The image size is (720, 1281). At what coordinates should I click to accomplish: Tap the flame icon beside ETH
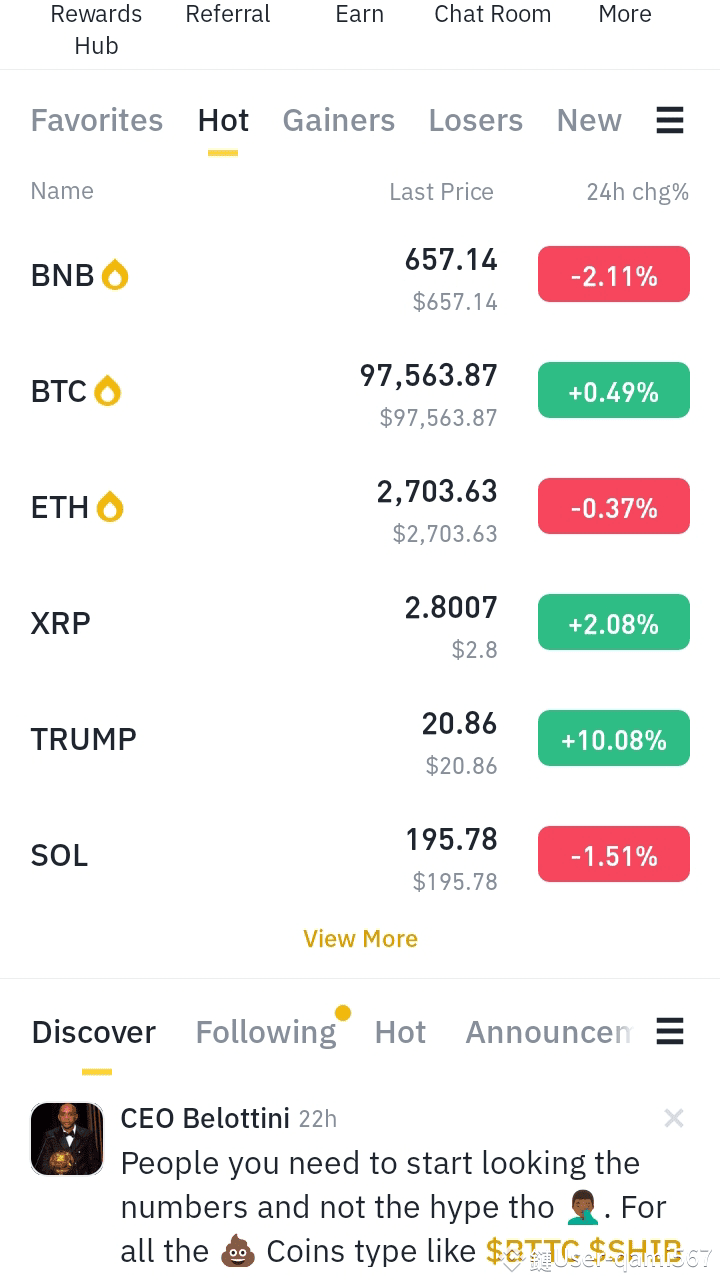[112, 507]
